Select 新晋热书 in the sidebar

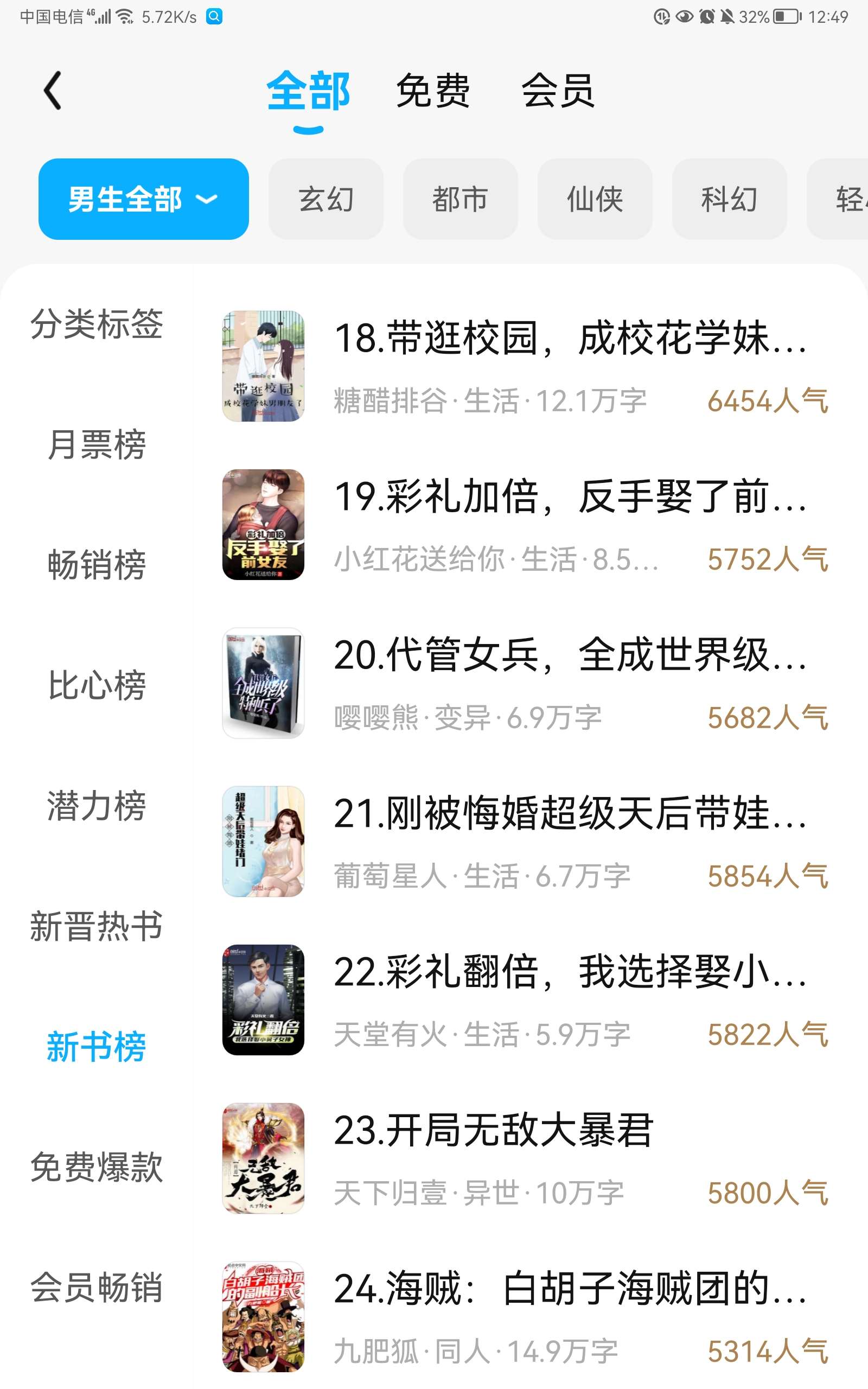click(x=97, y=926)
